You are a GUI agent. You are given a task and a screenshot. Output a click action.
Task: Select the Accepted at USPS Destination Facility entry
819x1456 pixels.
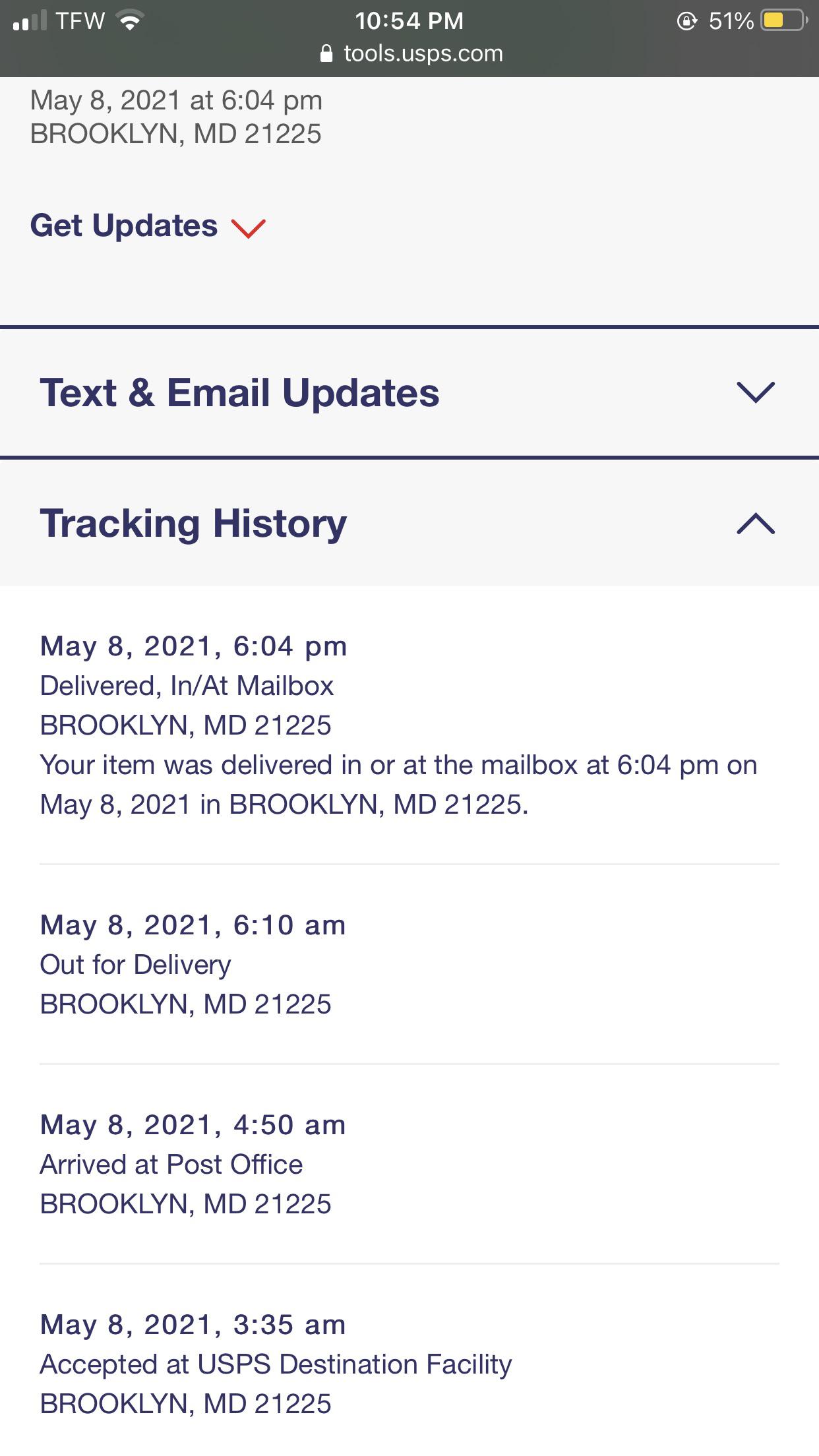(x=276, y=1364)
